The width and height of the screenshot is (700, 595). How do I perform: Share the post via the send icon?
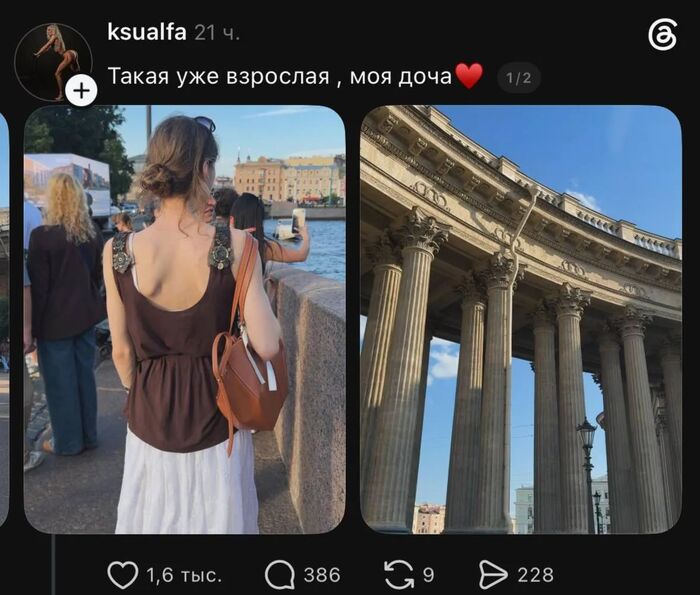(493, 575)
